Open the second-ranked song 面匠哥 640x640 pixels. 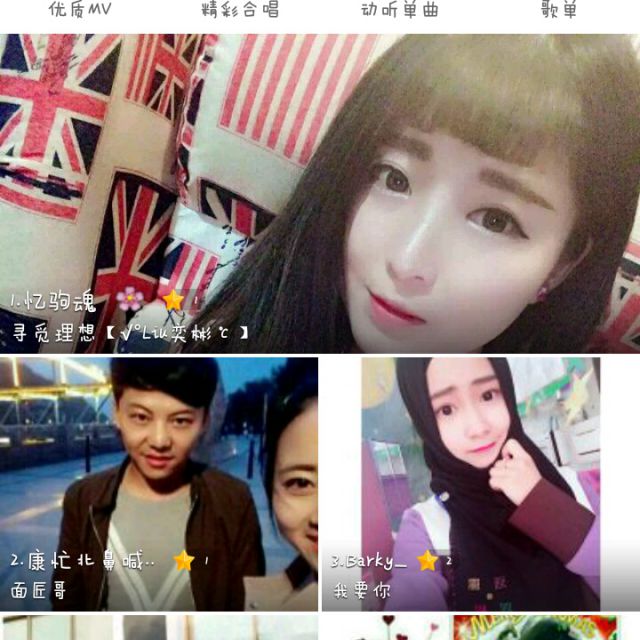point(159,485)
